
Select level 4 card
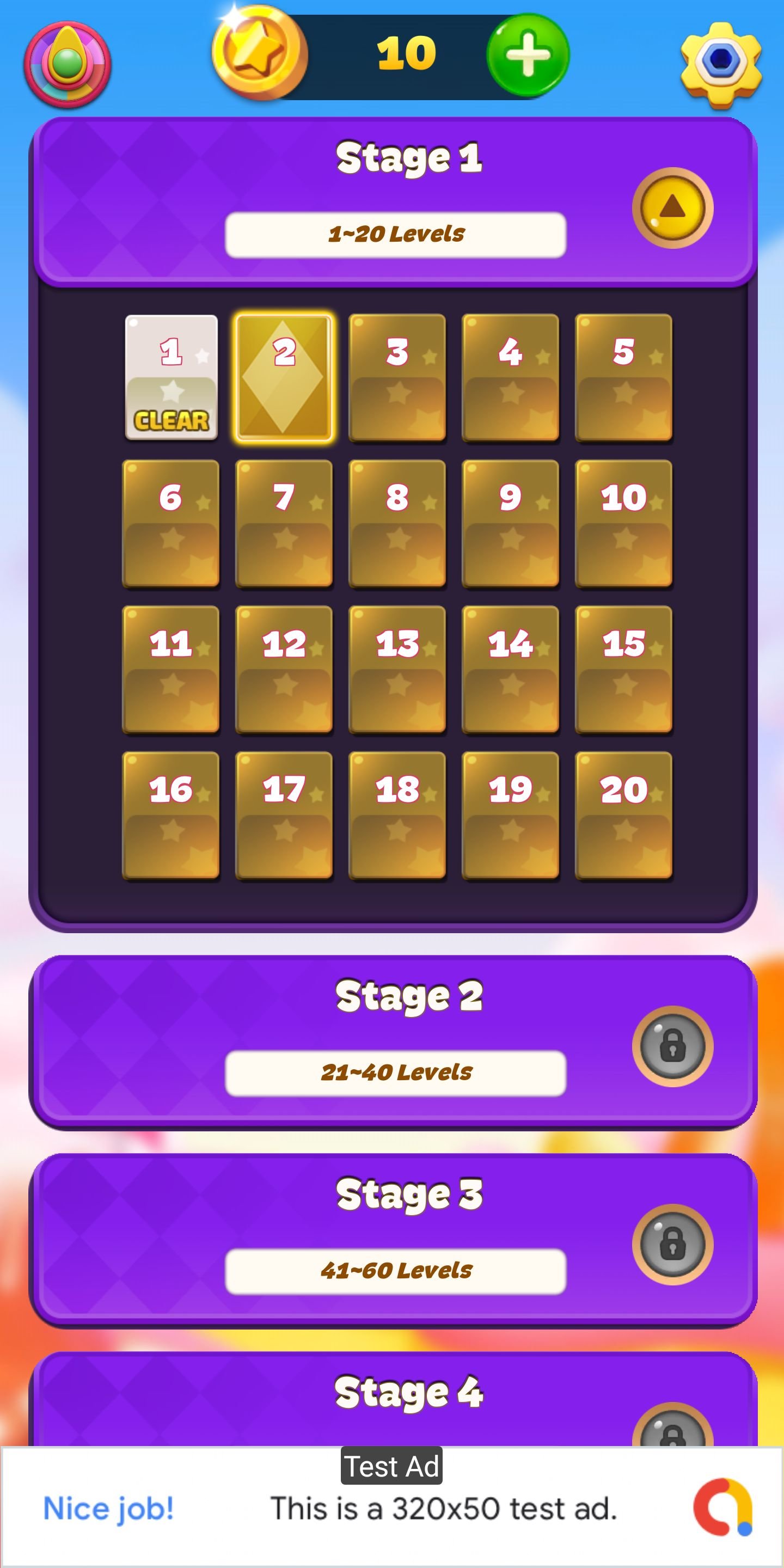tap(510, 377)
